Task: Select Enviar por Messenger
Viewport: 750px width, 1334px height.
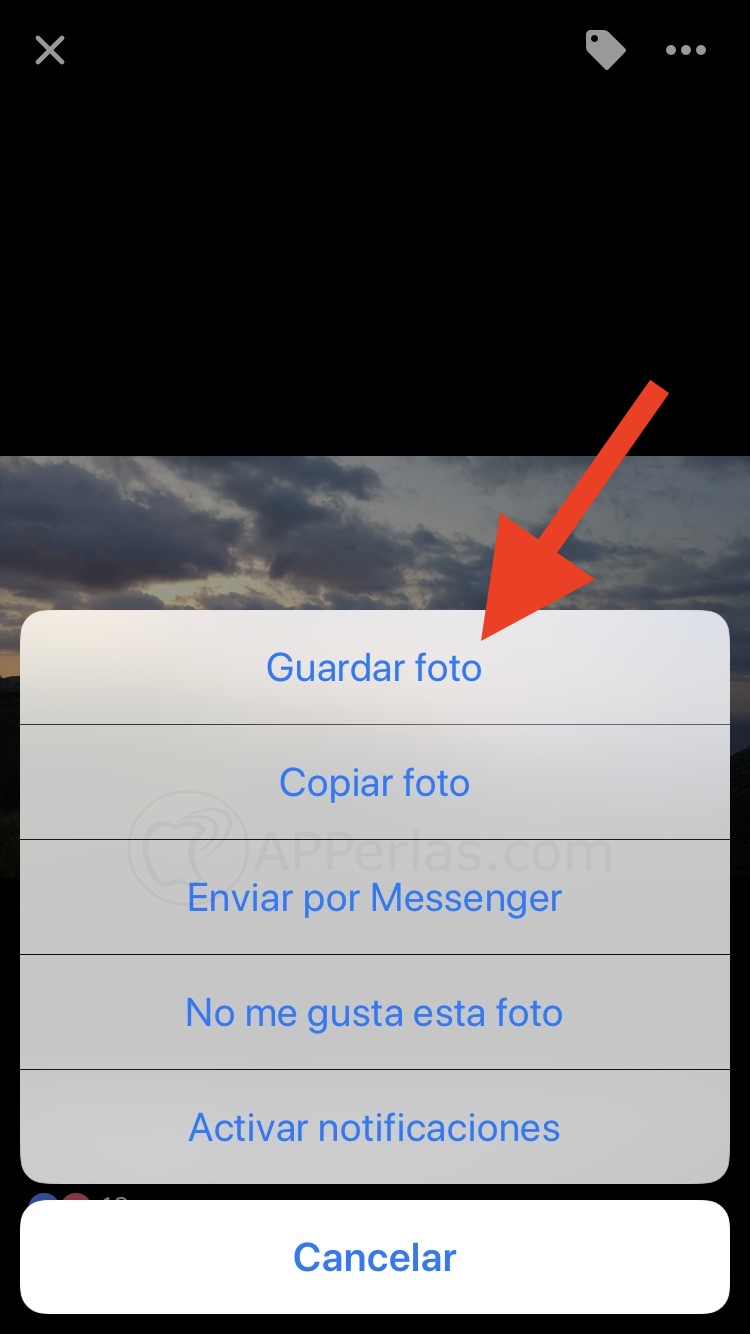Action: point(374,898)
